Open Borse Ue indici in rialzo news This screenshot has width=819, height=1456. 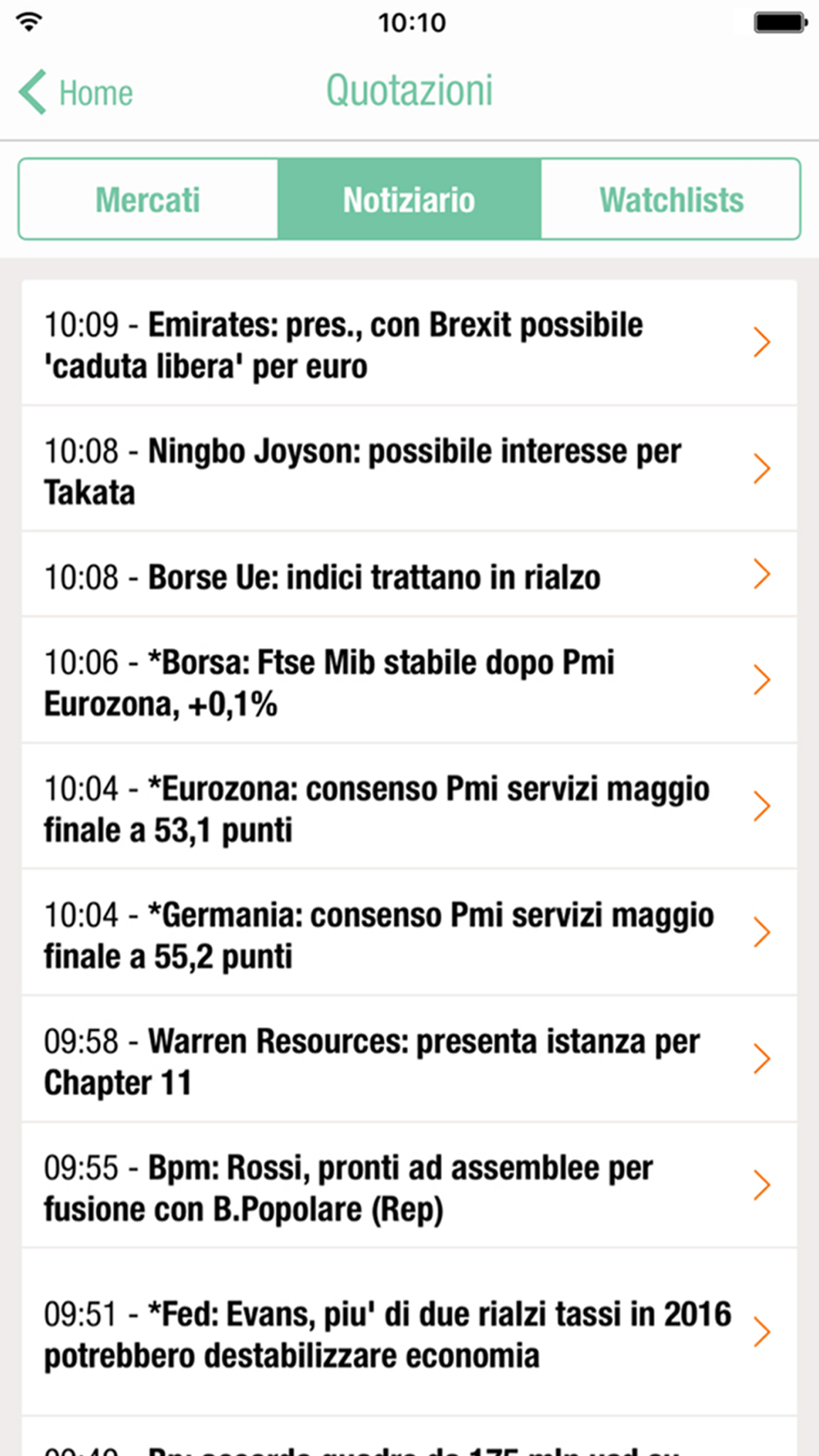click(x=409, y=574)
